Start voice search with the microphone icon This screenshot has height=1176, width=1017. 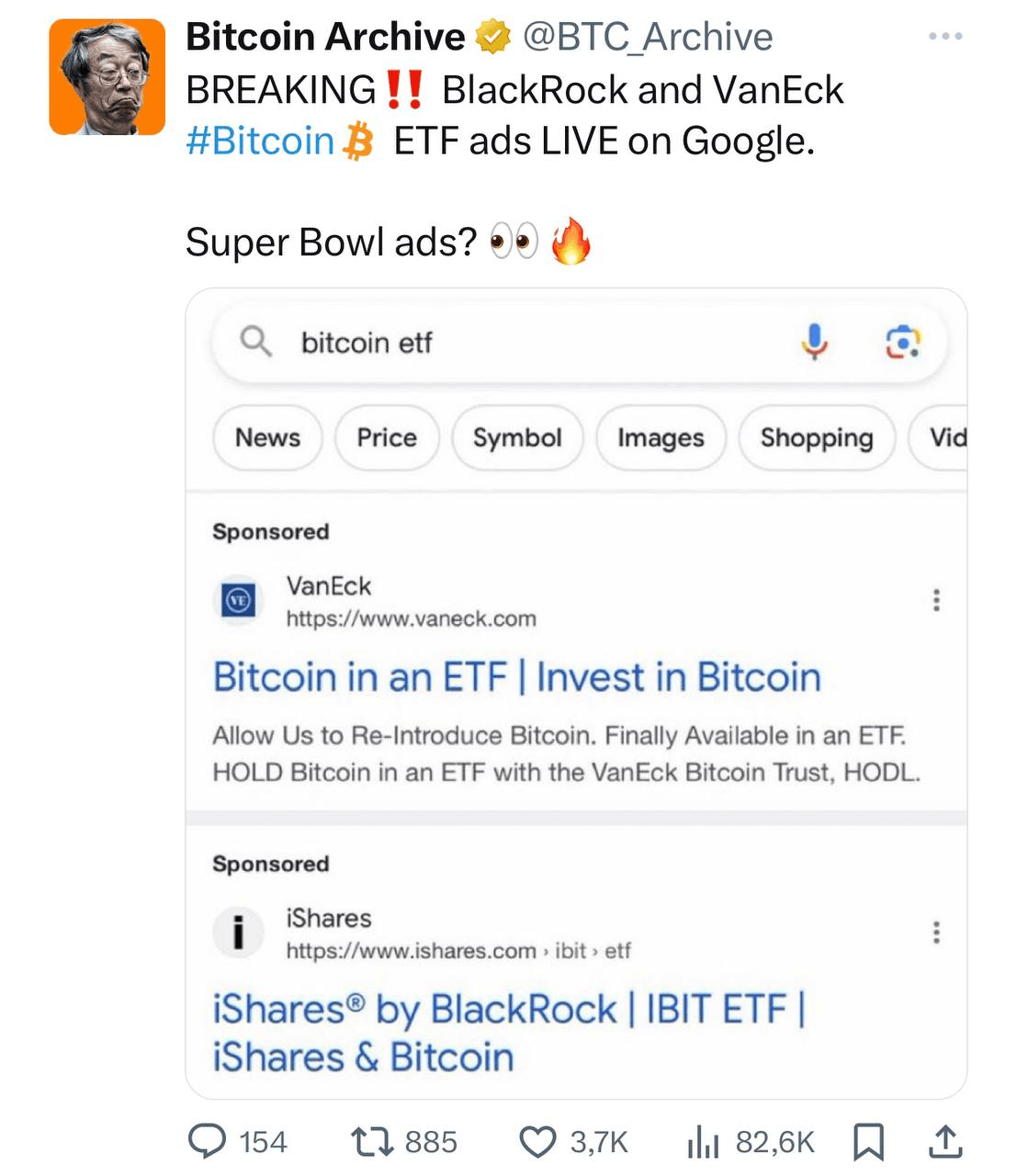[816, 342]
